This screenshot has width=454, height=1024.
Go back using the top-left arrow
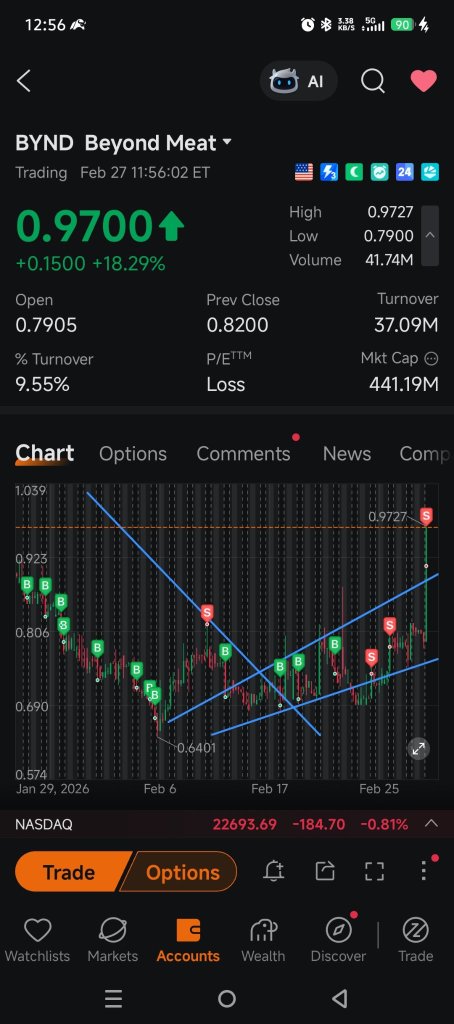24,82
